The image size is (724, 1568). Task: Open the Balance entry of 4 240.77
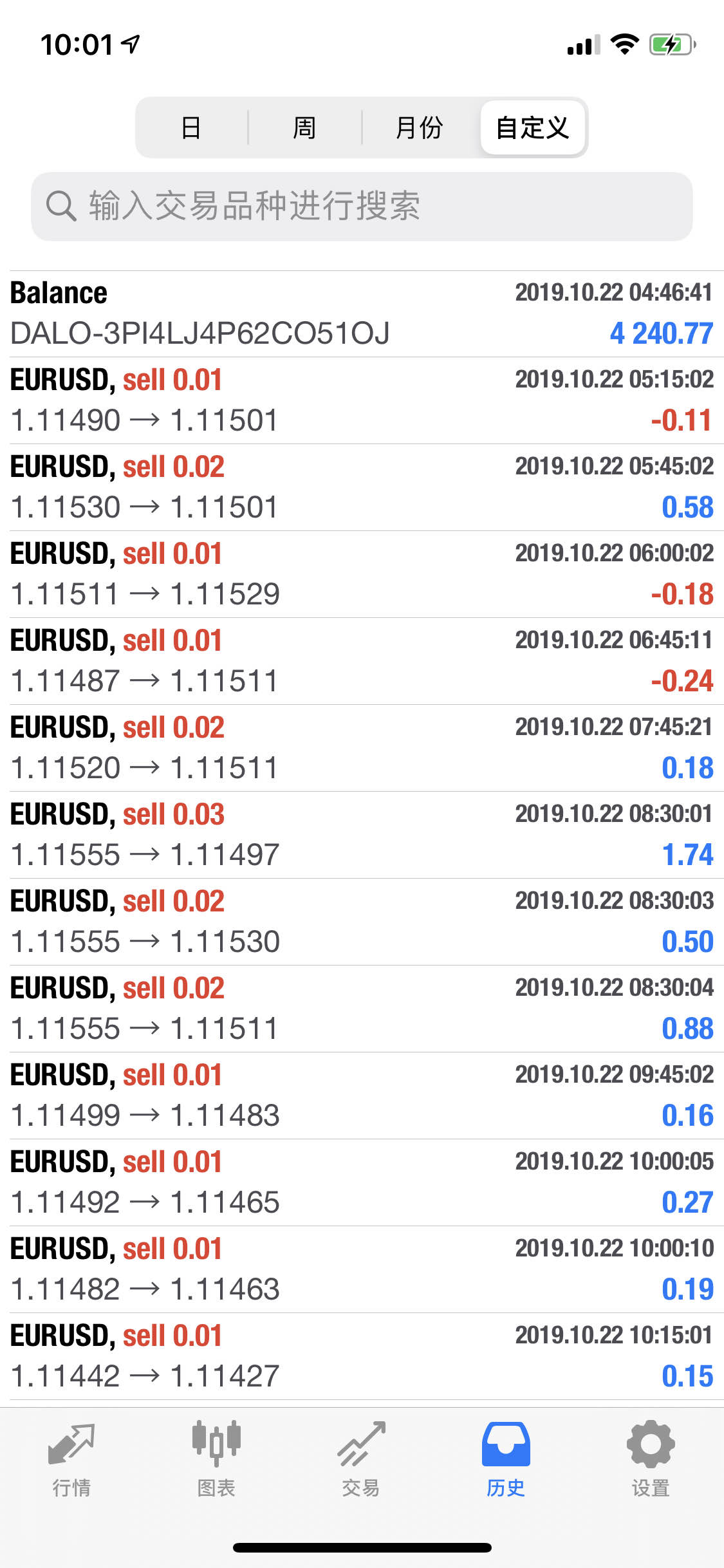(x=362, y=313)
